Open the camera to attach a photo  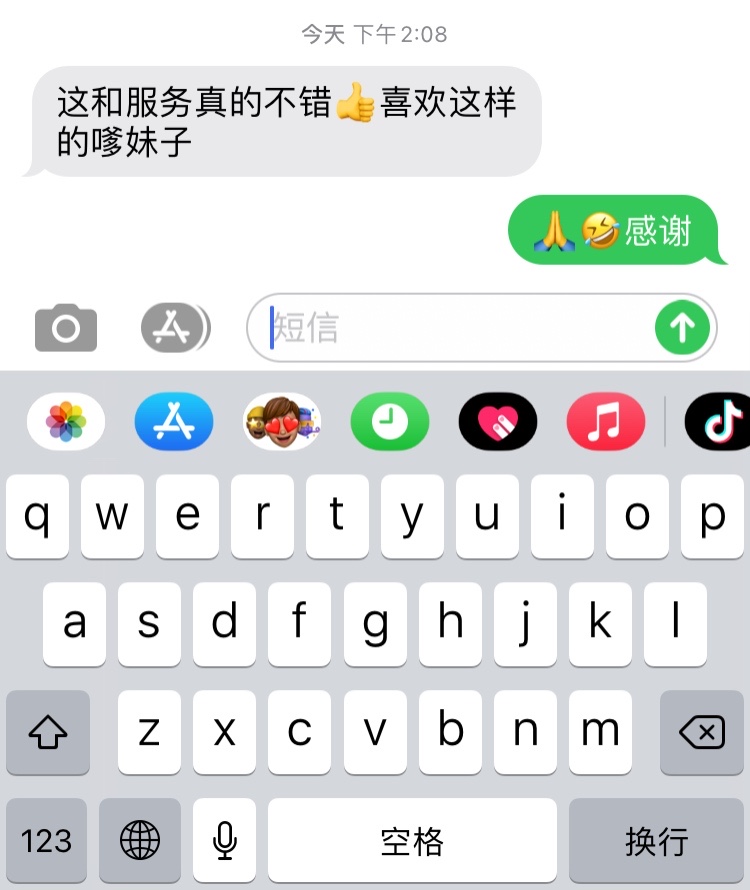pos(66,328)
